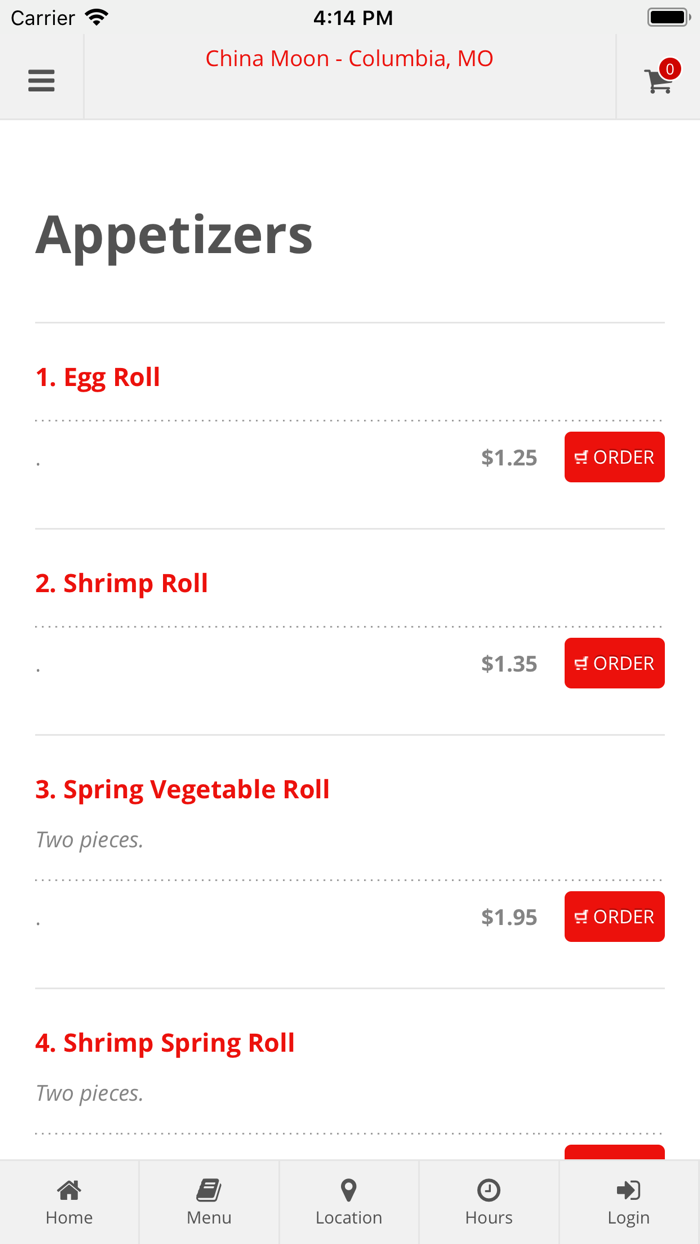Open the hamburger menu
This screenshot has height=1244, width=700.
click(x=41, y=81)
